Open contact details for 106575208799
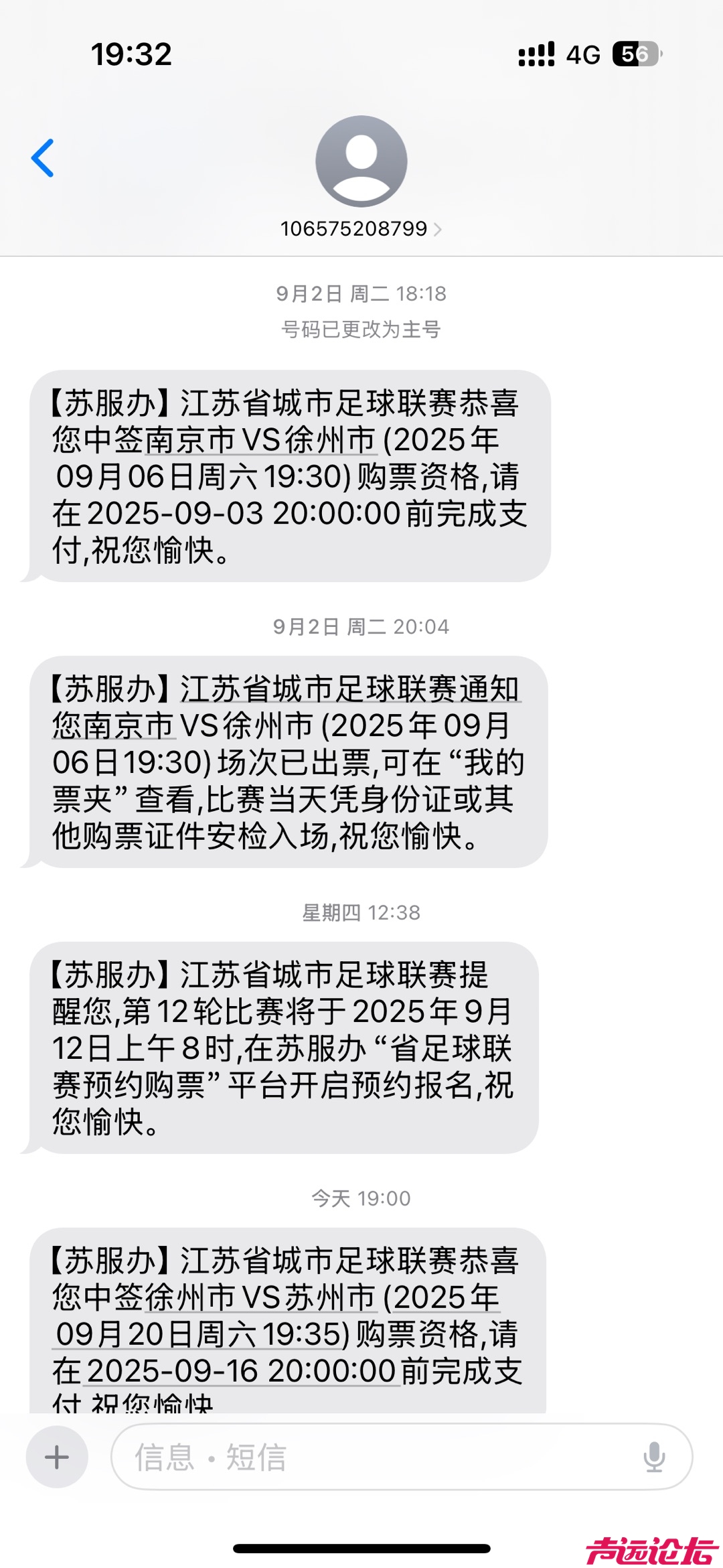 click(361, 229)
